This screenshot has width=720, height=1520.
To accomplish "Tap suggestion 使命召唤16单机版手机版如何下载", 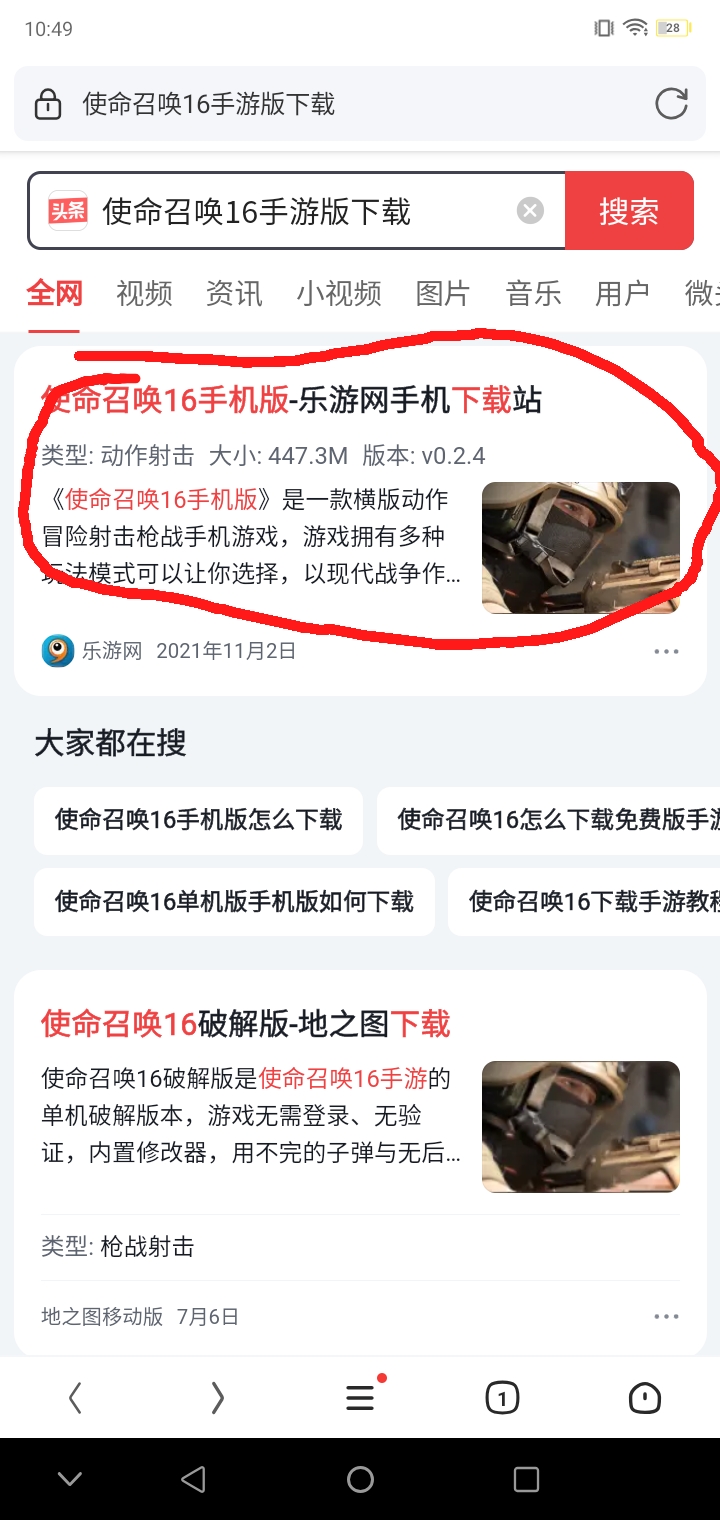I will click(x=234, y=901).
